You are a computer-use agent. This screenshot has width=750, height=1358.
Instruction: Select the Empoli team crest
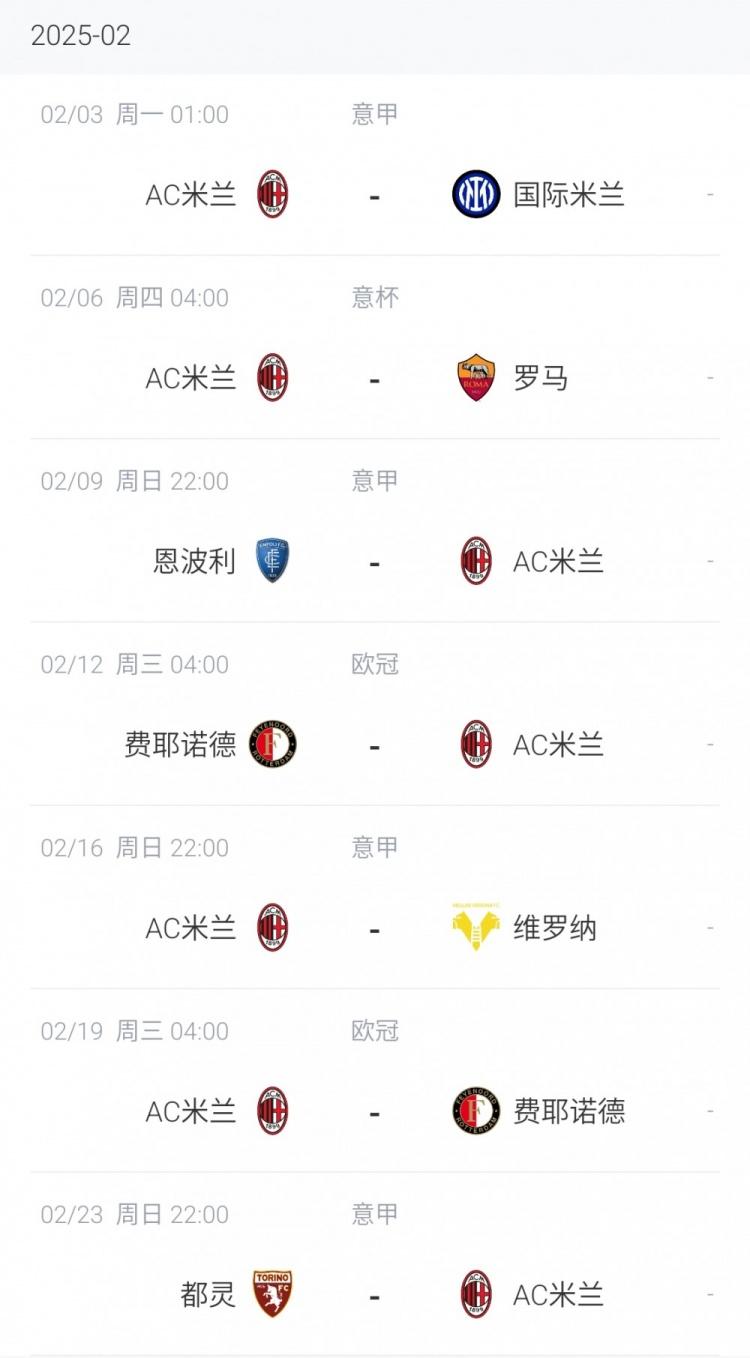click(x=271, y=561)
